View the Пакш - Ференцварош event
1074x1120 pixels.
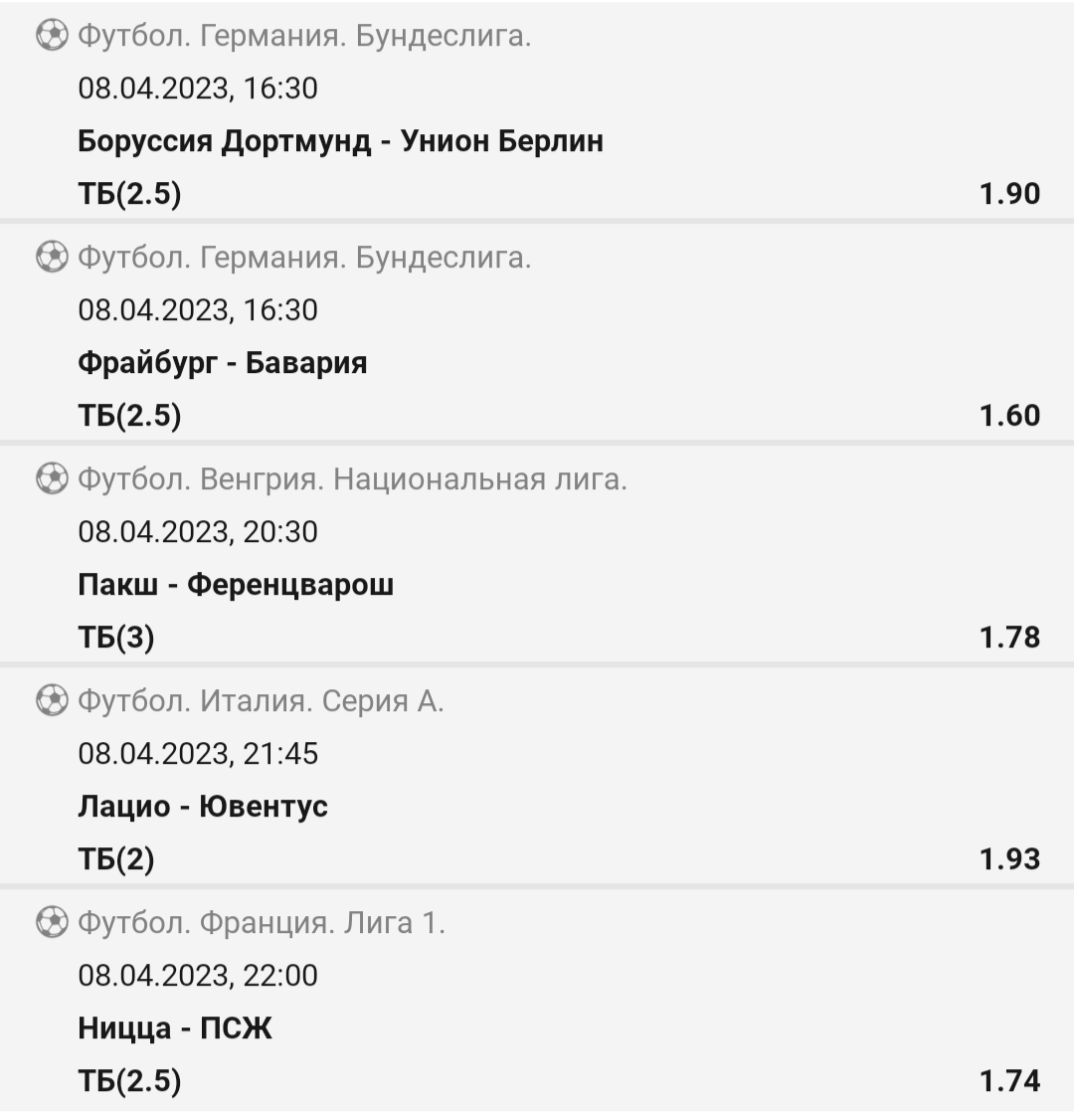[x=236, y=585]
